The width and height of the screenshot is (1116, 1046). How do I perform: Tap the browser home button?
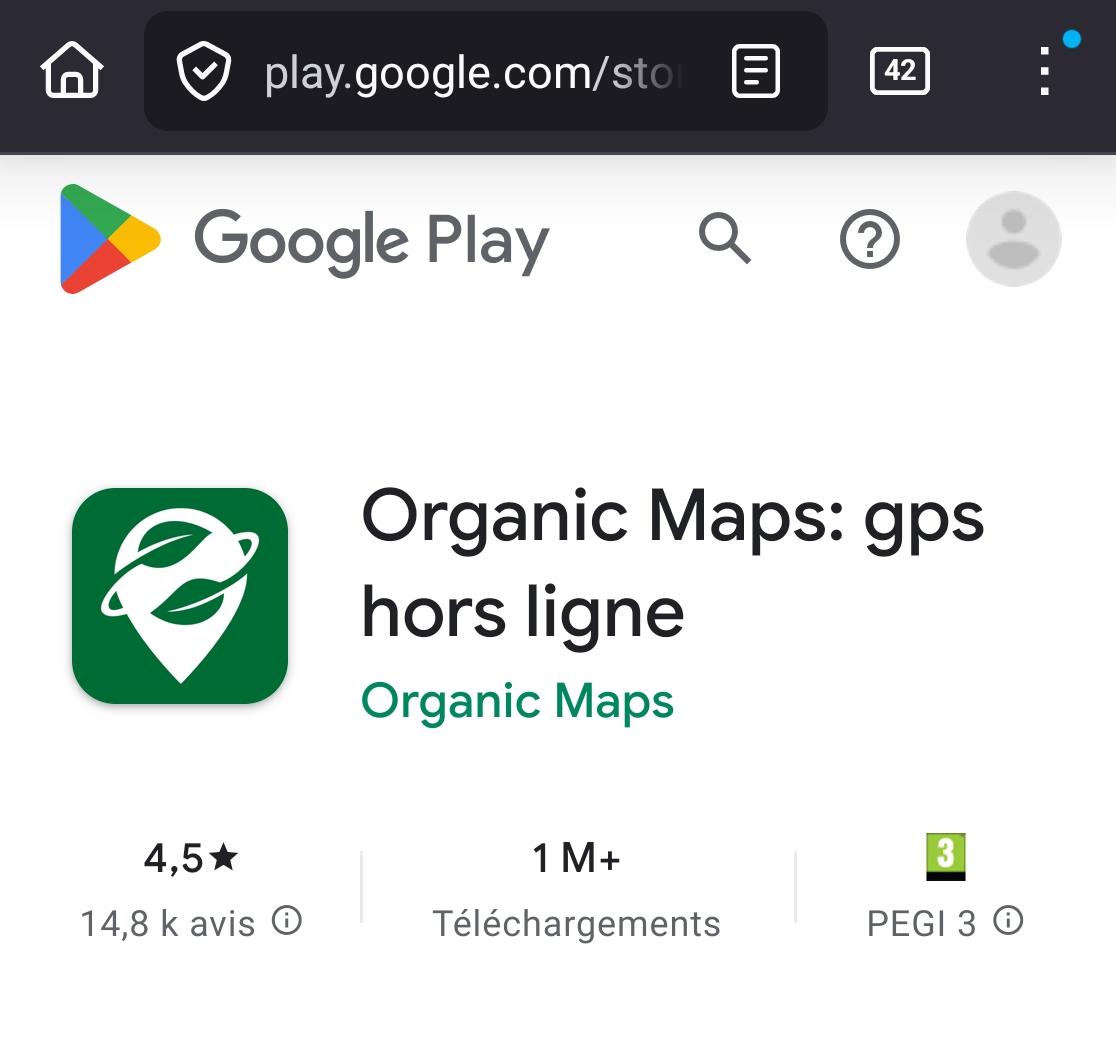coord(71,71)
